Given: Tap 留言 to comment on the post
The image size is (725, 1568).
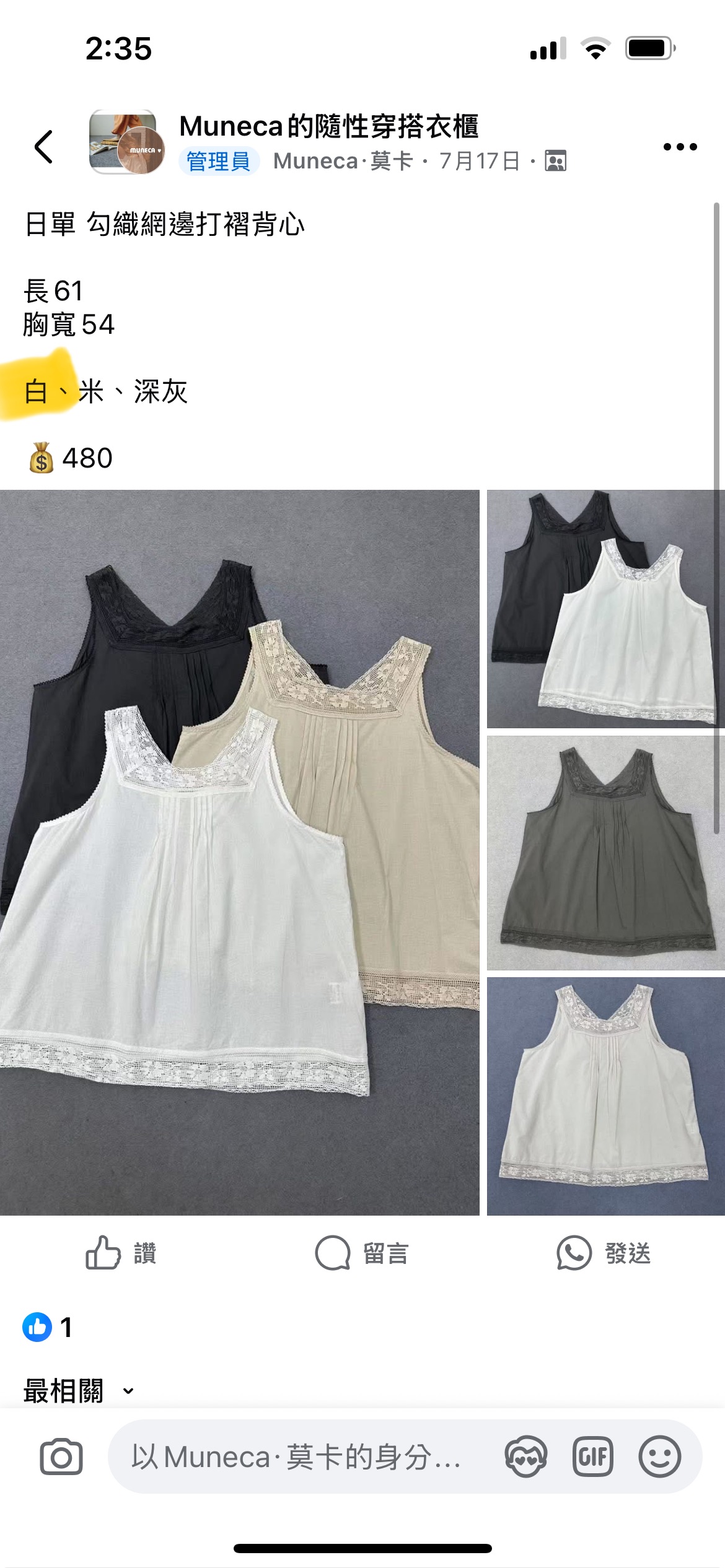Looking at the screenshot, I should [x=362, y=1253].
